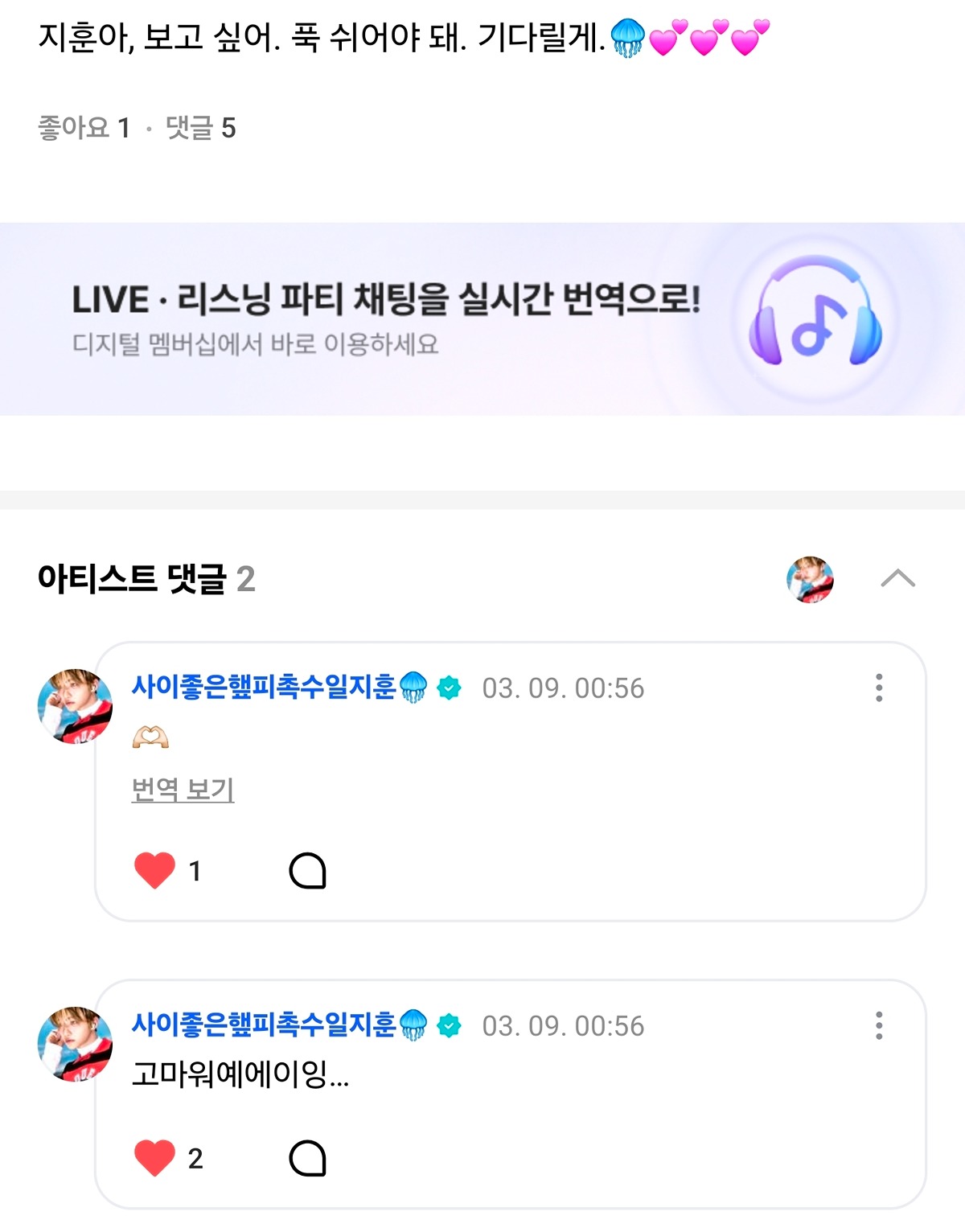This screenshot has height=1232, width=965.
Task: Open the LIVE listening party translation banner
Action: point(482,319)
